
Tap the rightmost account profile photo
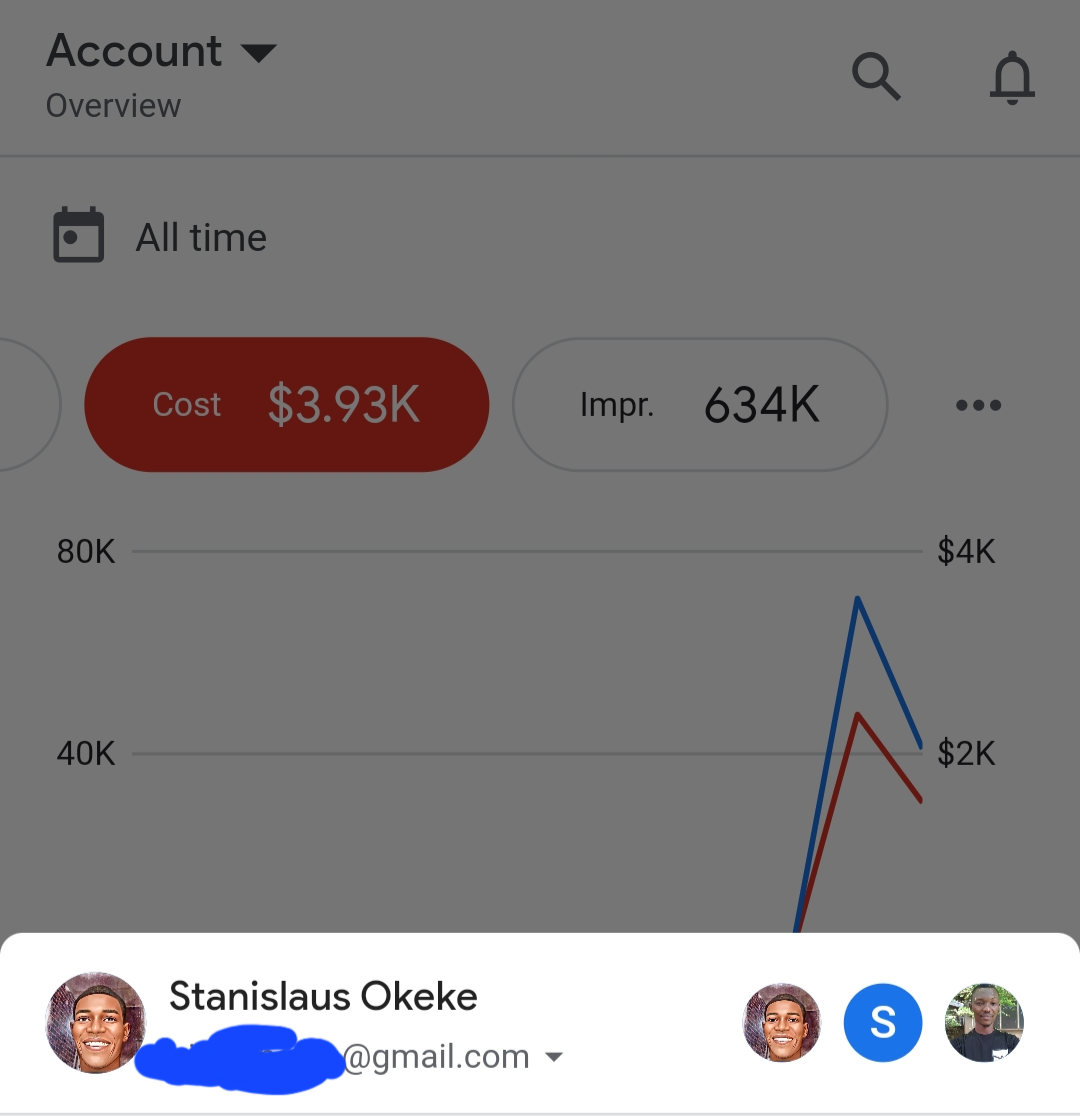(984, 1022)
